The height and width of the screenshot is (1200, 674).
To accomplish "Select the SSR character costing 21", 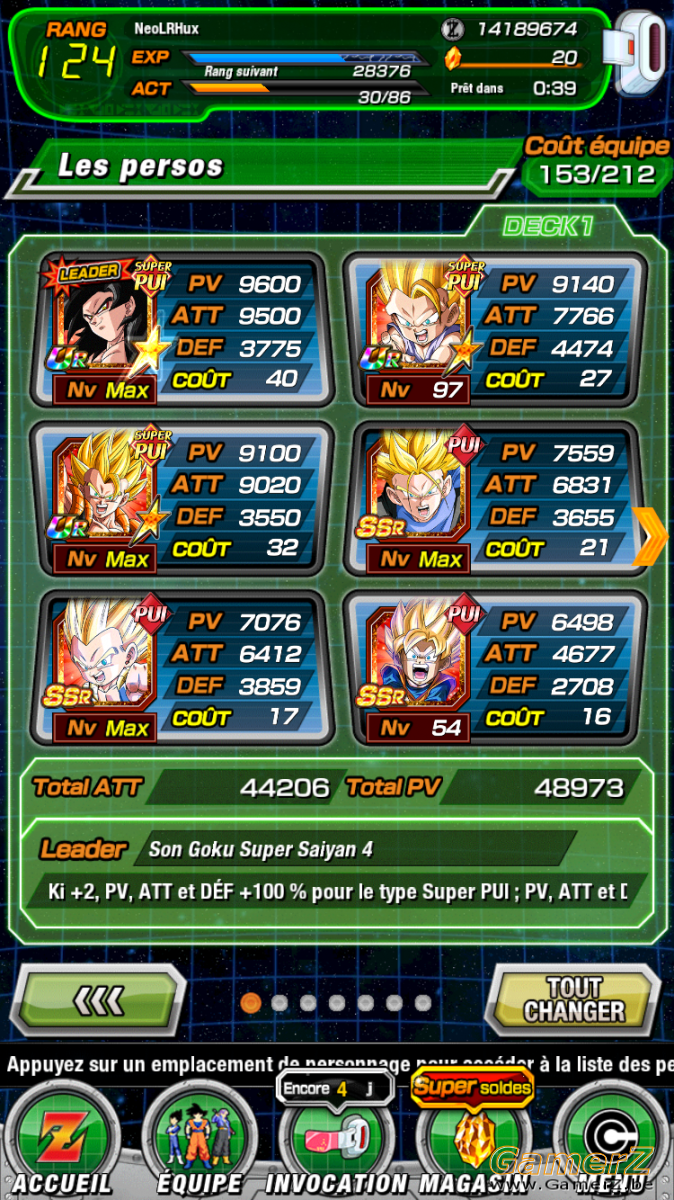I will tap(494, 500).
